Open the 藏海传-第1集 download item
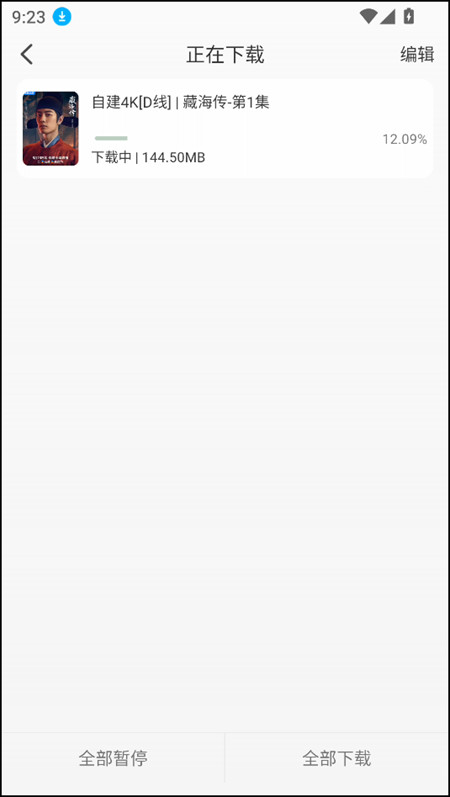Viewport: 450px width, 797px height. pos(225,128)
